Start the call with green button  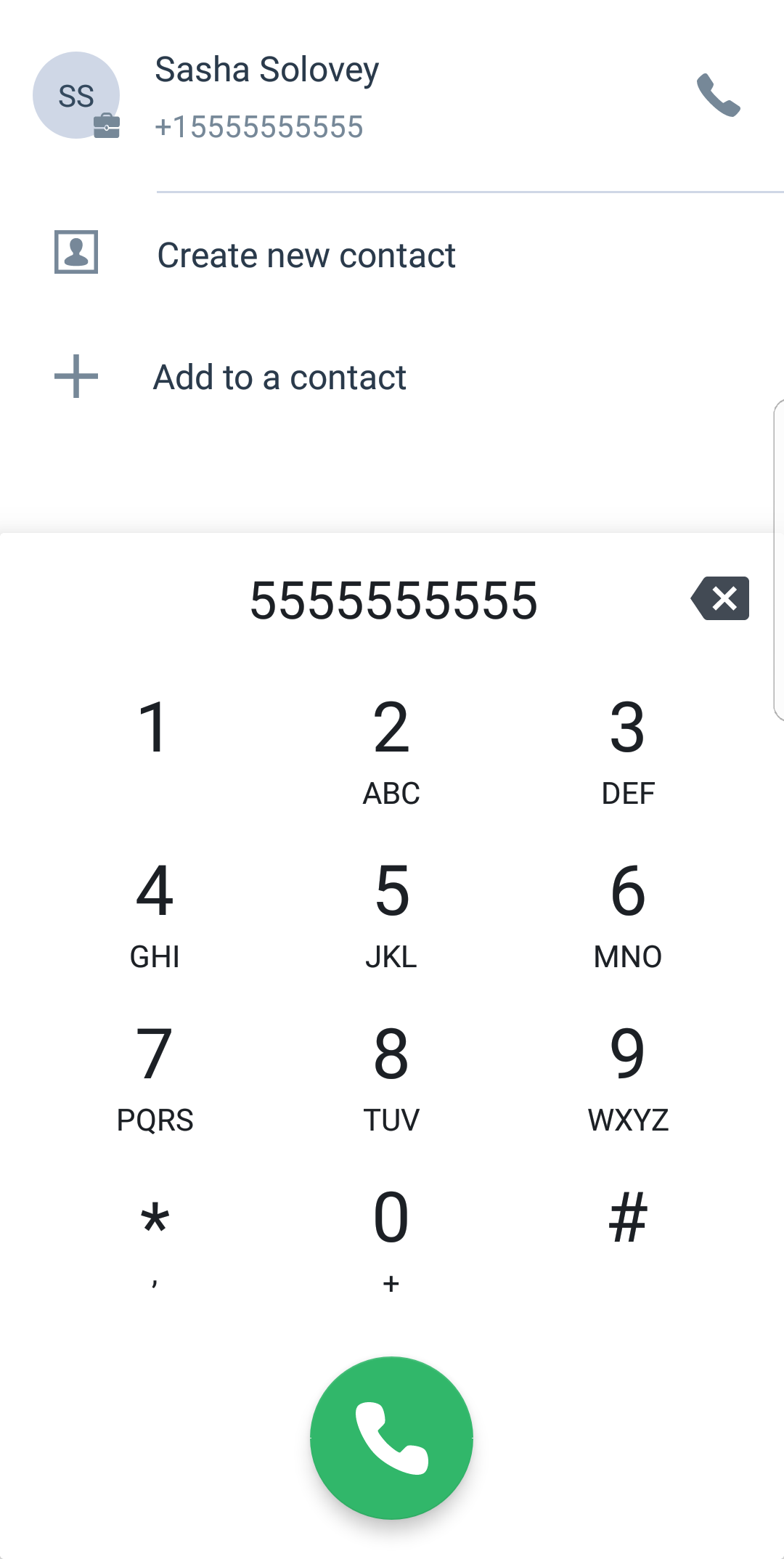391,1438
